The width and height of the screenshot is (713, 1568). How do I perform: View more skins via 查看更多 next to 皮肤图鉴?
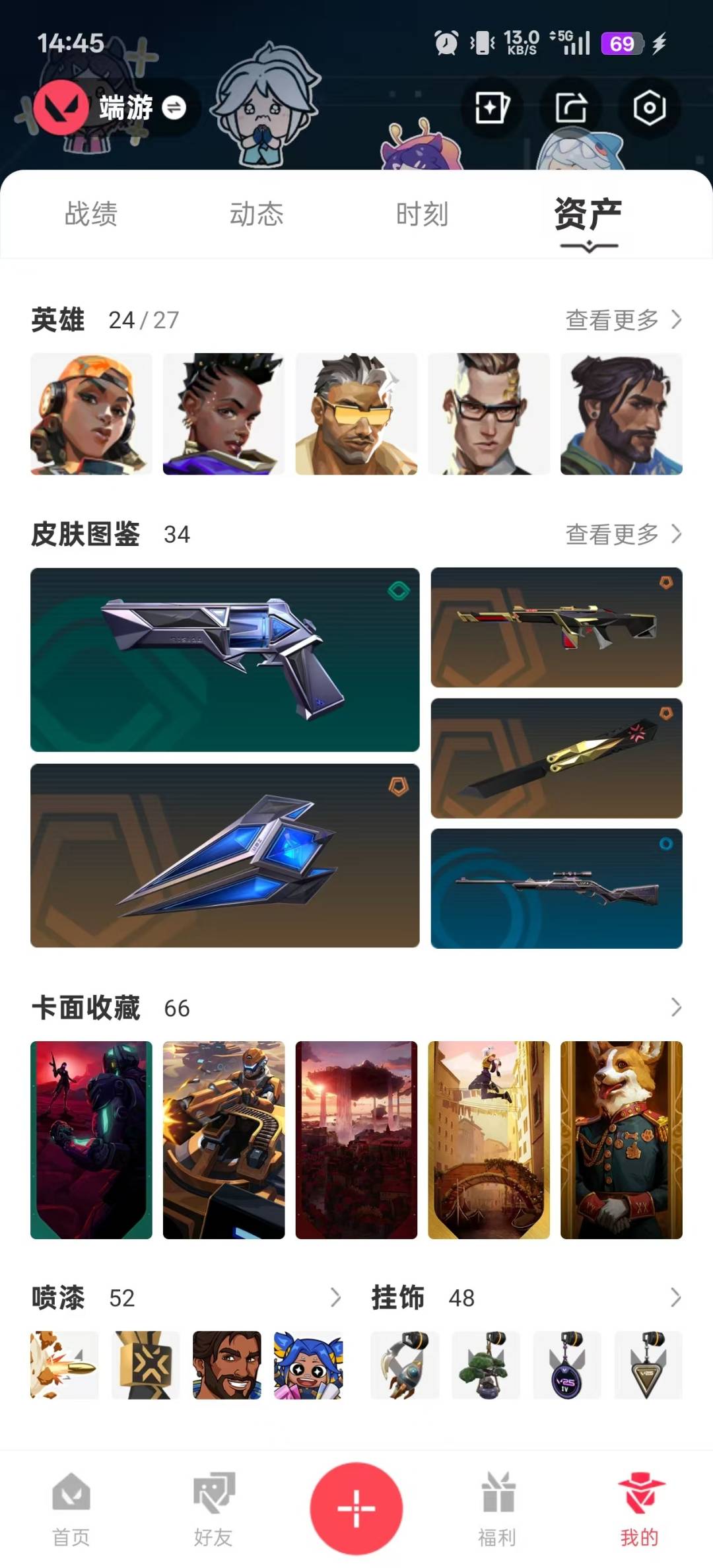(623, 533)
